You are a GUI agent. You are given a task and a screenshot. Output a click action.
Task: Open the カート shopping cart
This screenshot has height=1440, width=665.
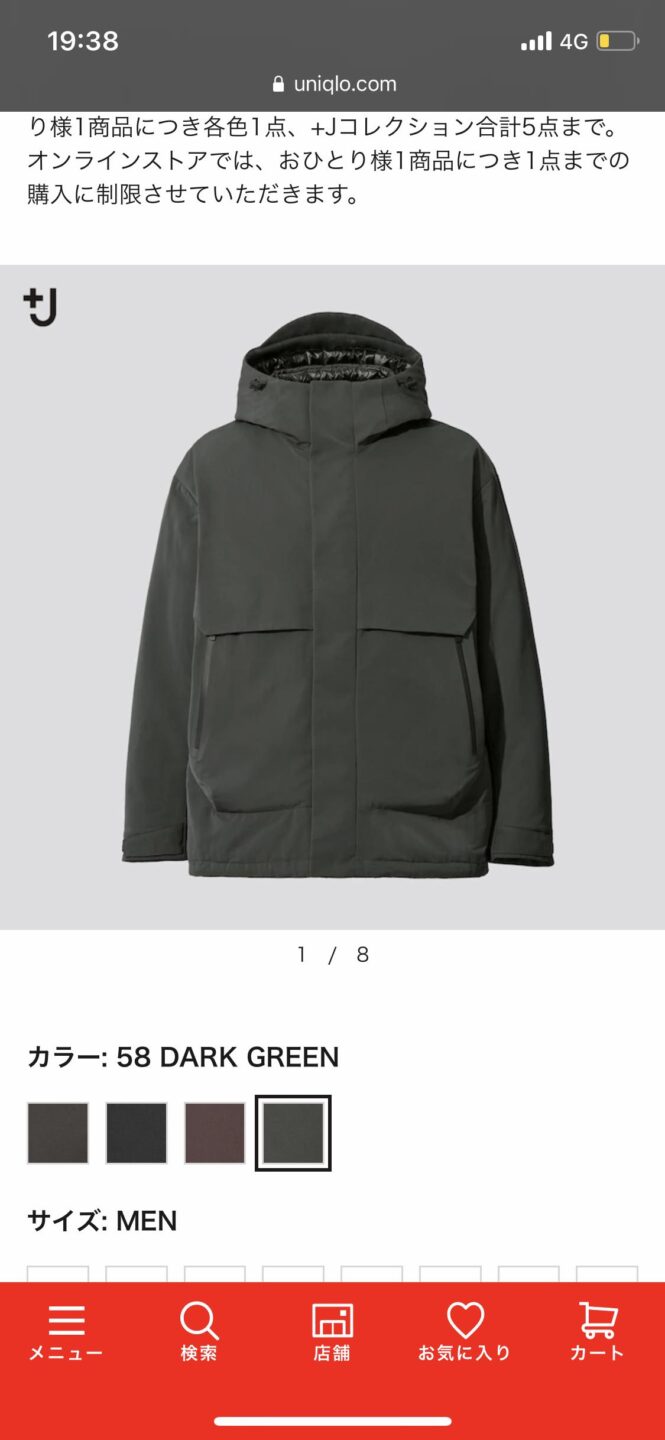pos(597,1332)
